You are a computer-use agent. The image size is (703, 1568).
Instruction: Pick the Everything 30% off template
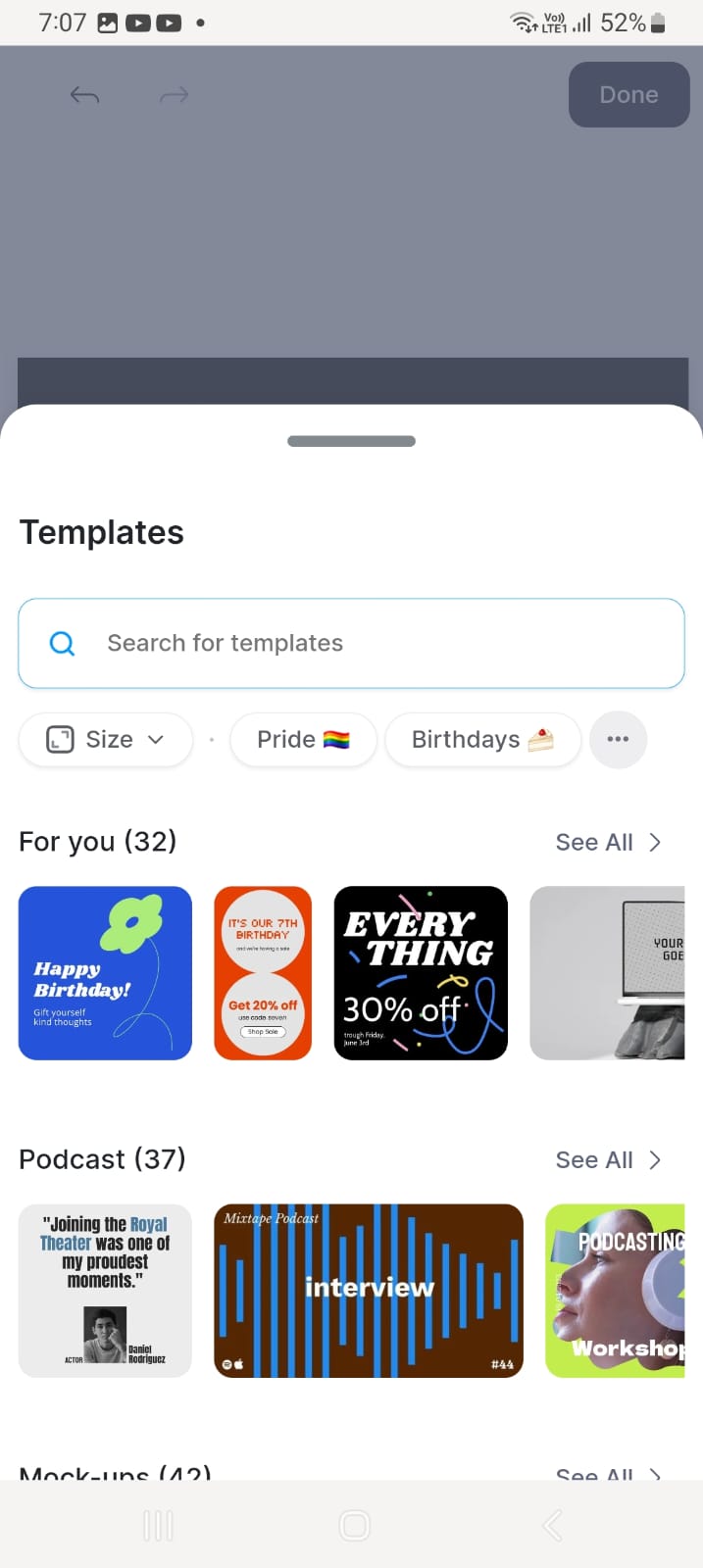click(421, 973)
